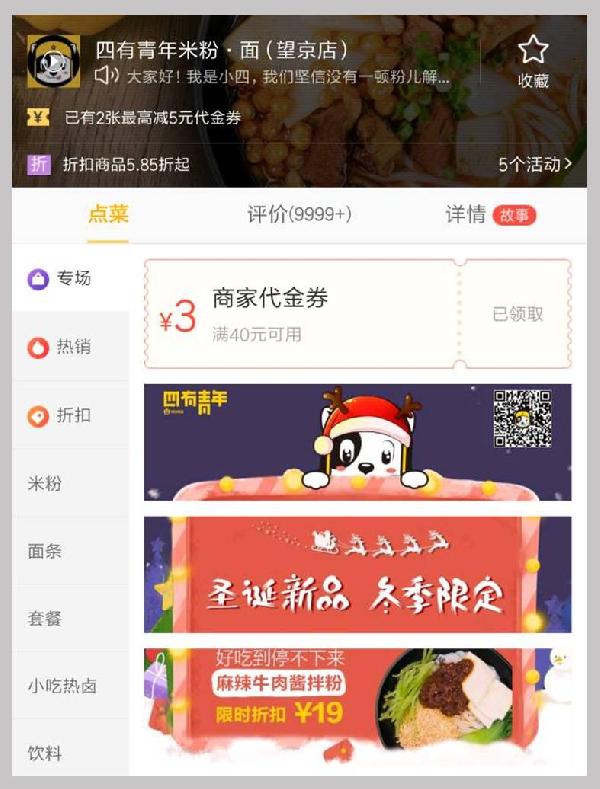The height and width of the screenshot is (789, 600).
Task: Favorite this restaurant with the star
Action: 533,58
